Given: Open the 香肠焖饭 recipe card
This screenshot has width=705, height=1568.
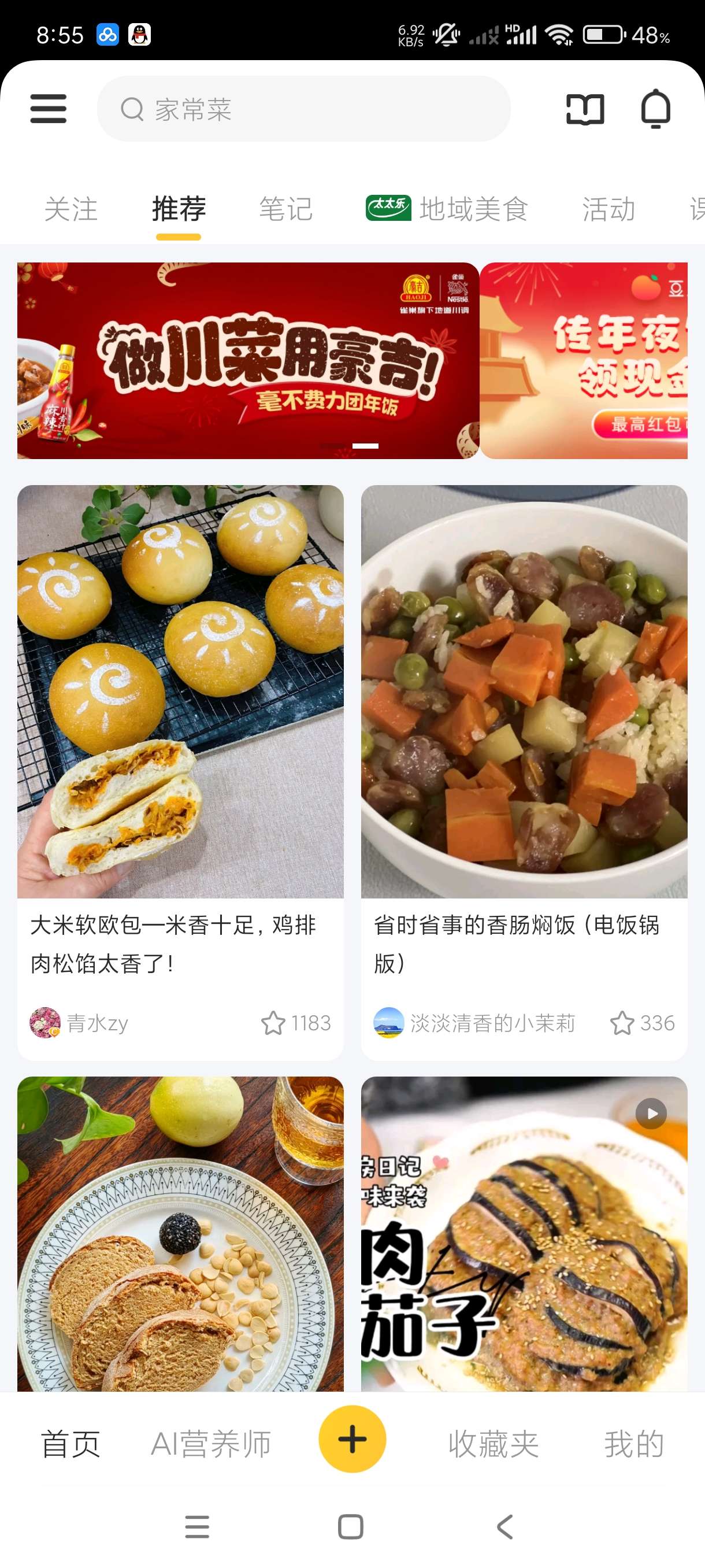Looking at the screenshot, I should [x=524, y=691].
